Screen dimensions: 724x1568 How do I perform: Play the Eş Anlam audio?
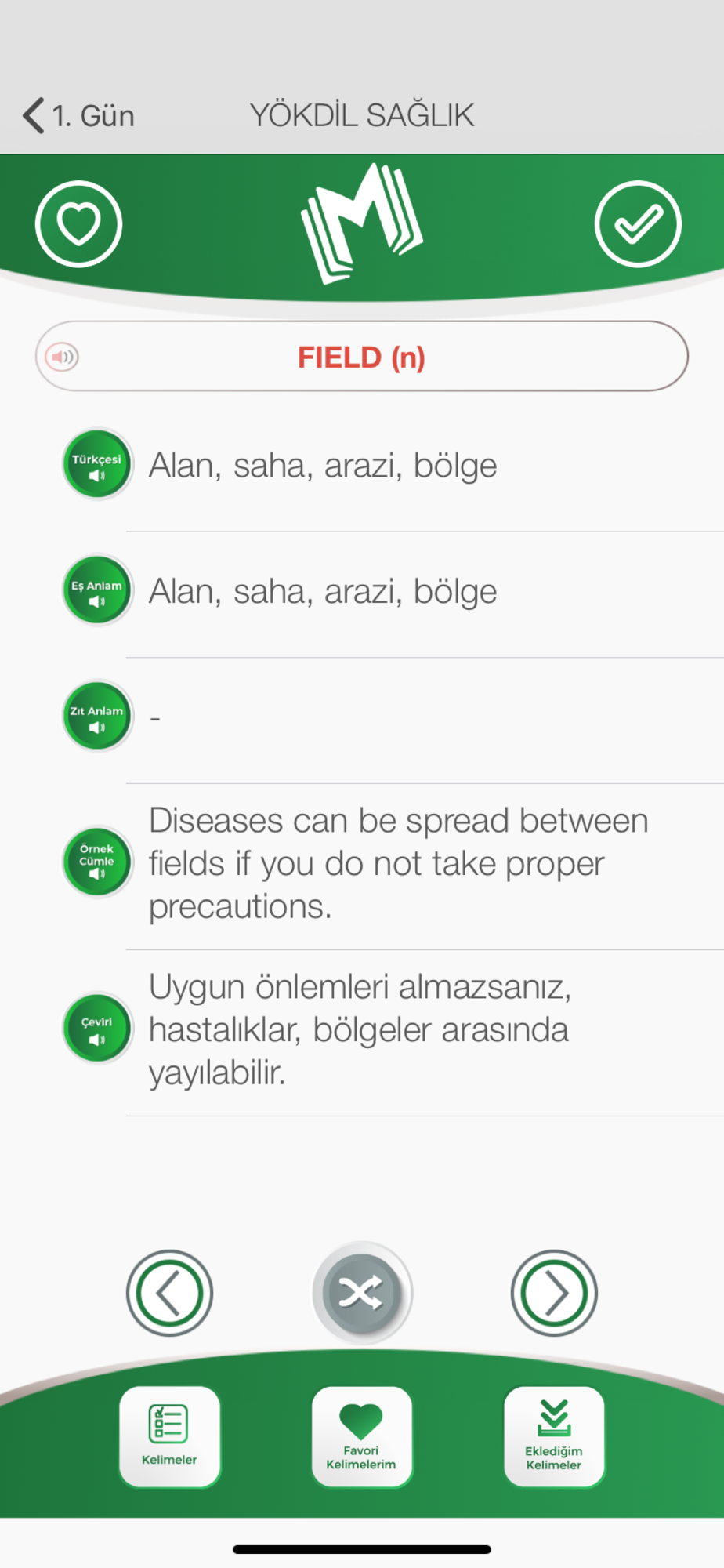(97, 590)
